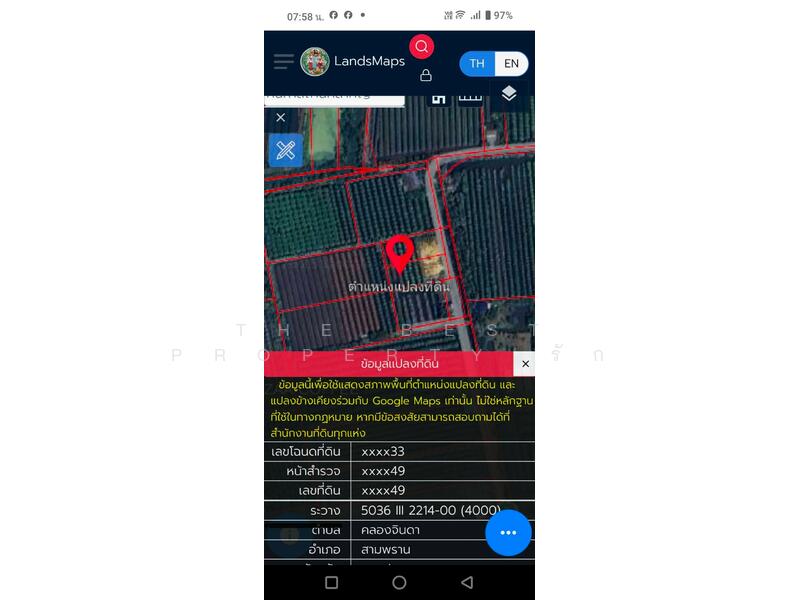Tap the red parcel location pin
Image resolution: width=800 pixels, height=600 pixels.
400,253
